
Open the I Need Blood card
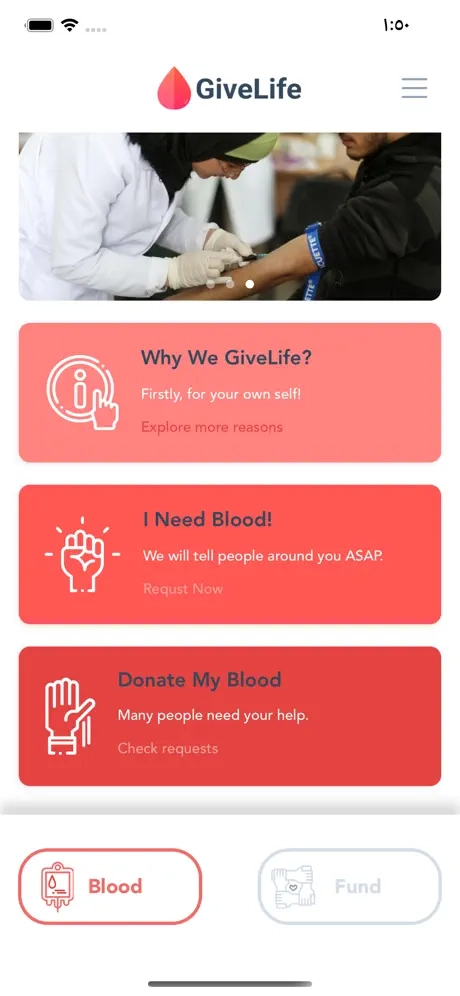229,555
